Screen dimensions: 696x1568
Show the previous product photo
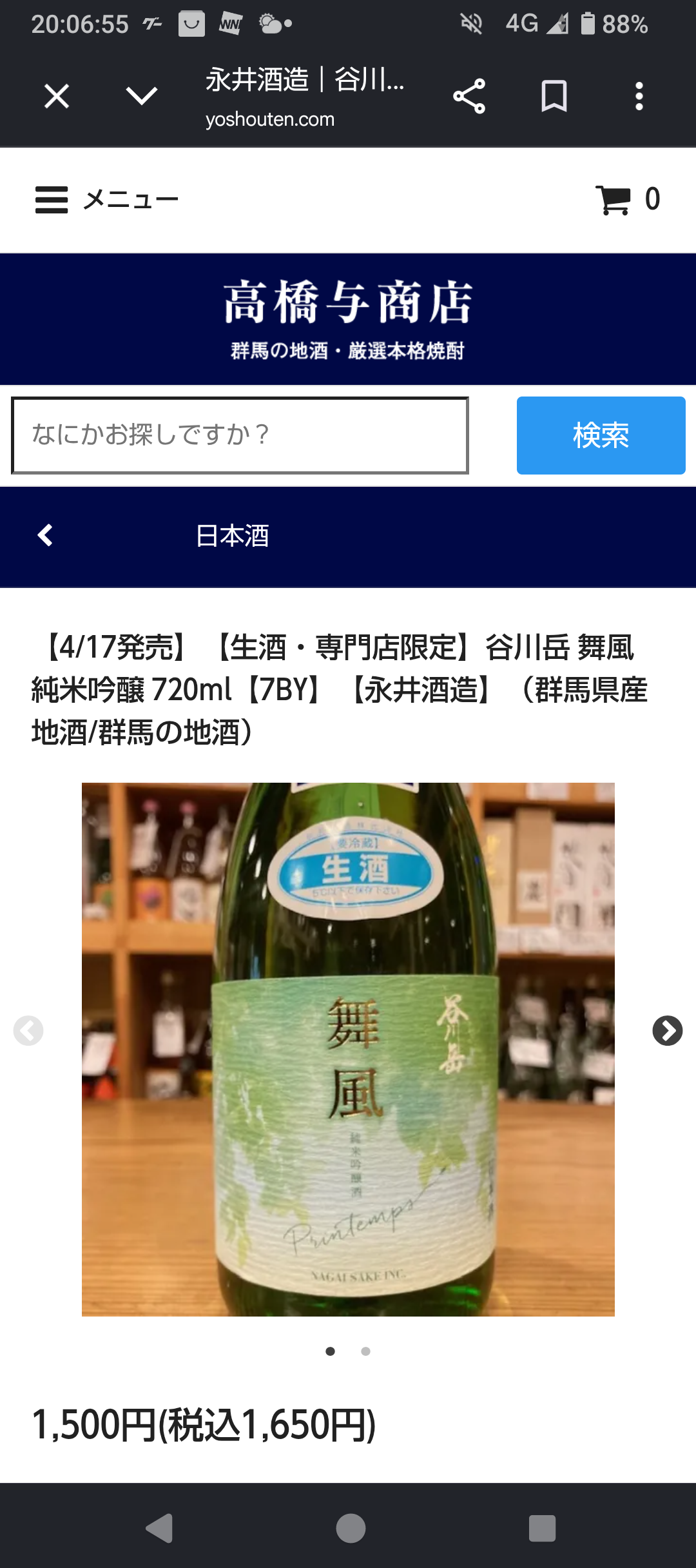point(28,1030)
